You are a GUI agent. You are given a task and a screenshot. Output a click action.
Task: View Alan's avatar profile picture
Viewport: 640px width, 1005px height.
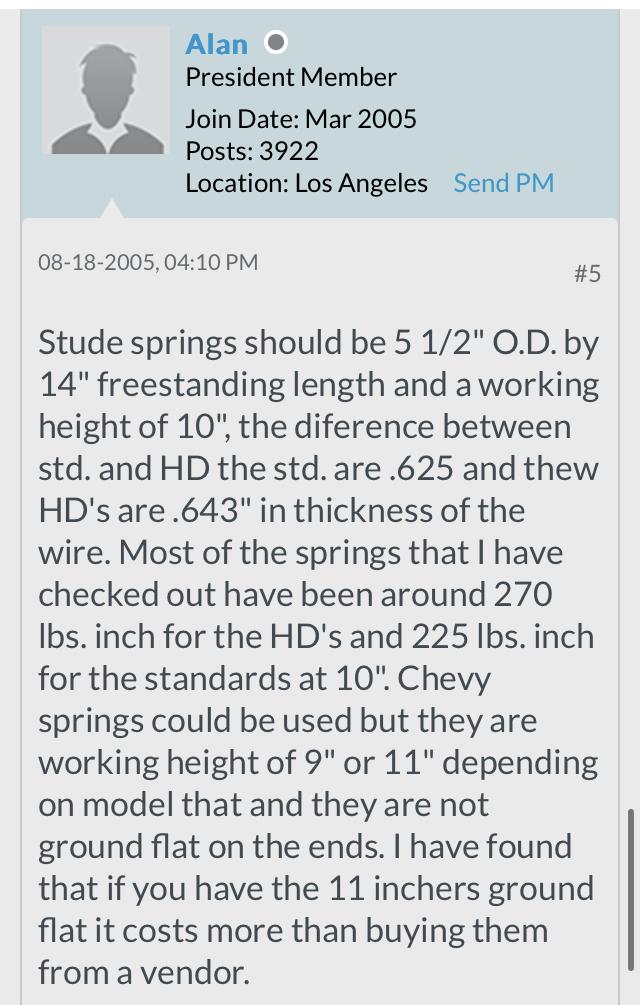pyautogui.click(x=105, y=90)
